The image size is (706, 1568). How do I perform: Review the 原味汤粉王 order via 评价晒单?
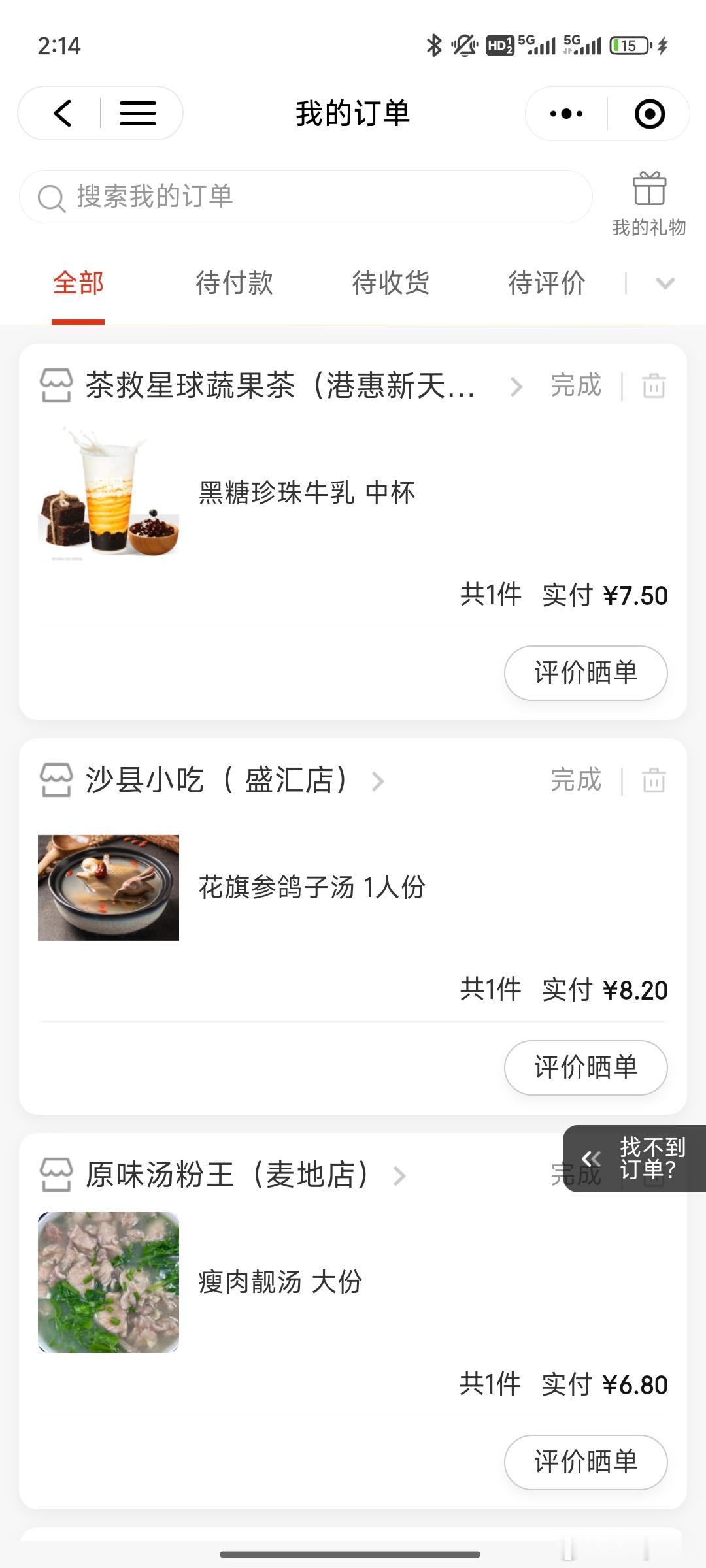click(586, 1462)
